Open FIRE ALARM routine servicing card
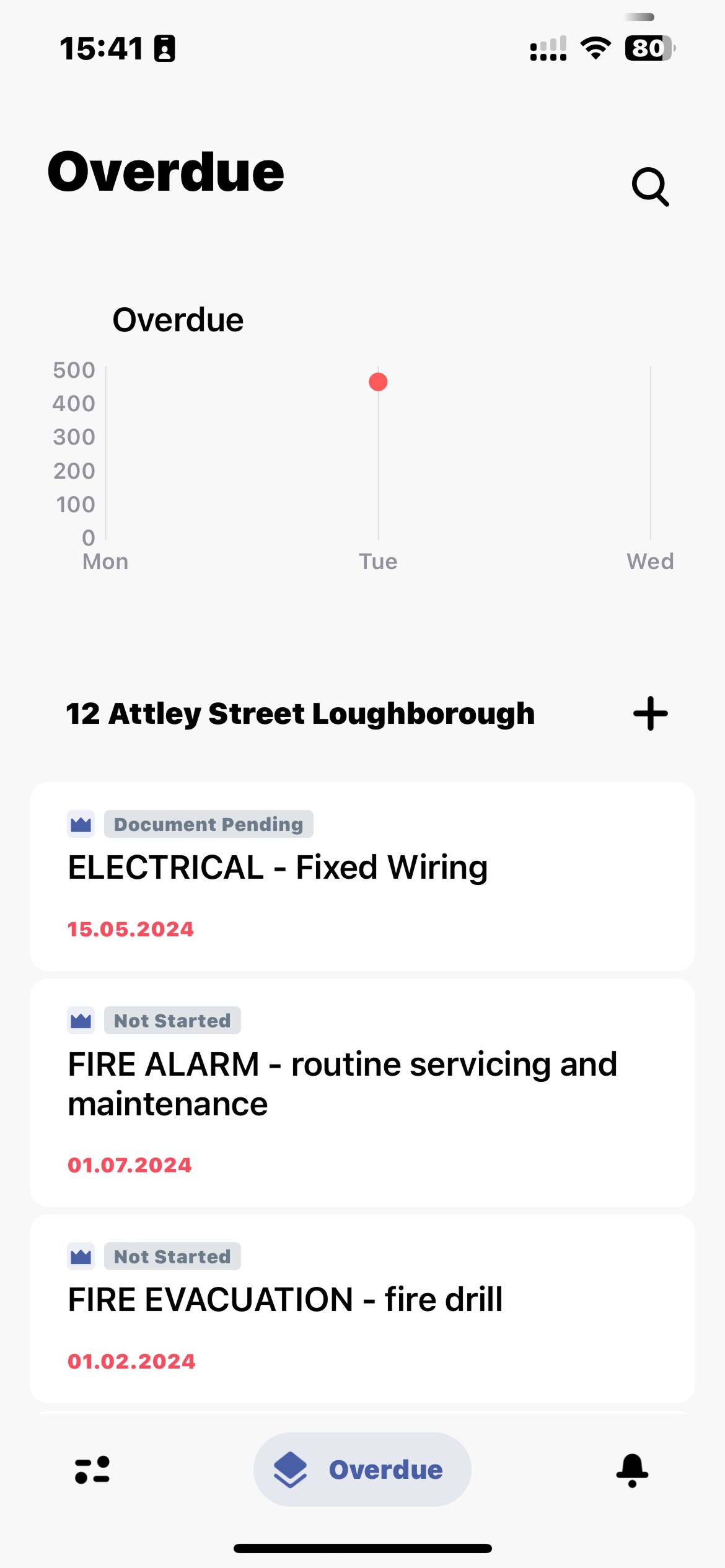725x1568 pixels. point(362,1092)
